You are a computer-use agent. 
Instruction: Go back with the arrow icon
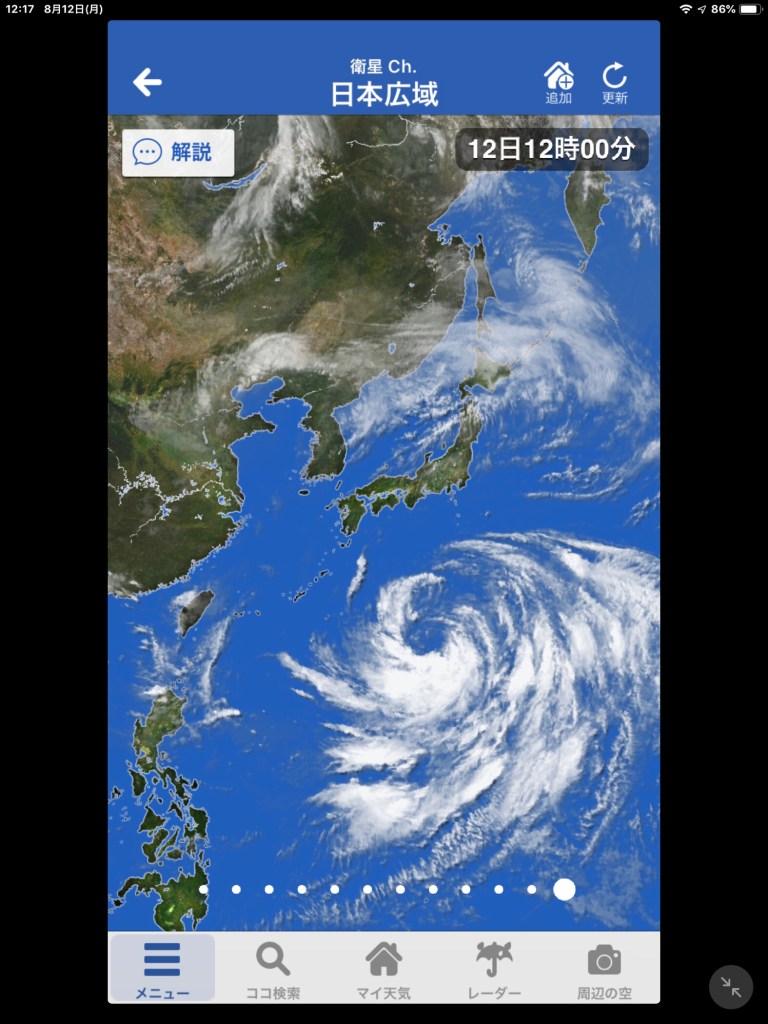click(147, 82)
